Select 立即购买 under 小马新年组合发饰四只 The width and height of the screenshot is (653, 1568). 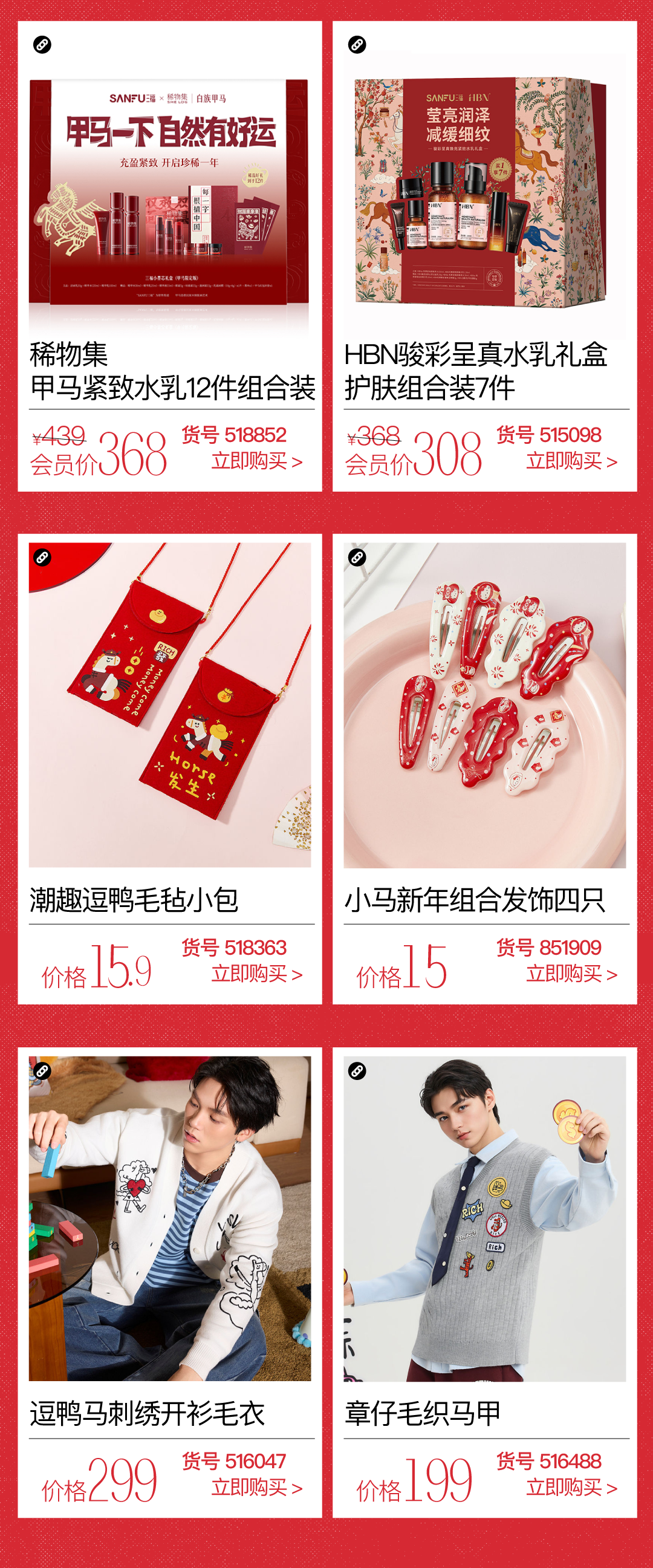tap(571, 974)
